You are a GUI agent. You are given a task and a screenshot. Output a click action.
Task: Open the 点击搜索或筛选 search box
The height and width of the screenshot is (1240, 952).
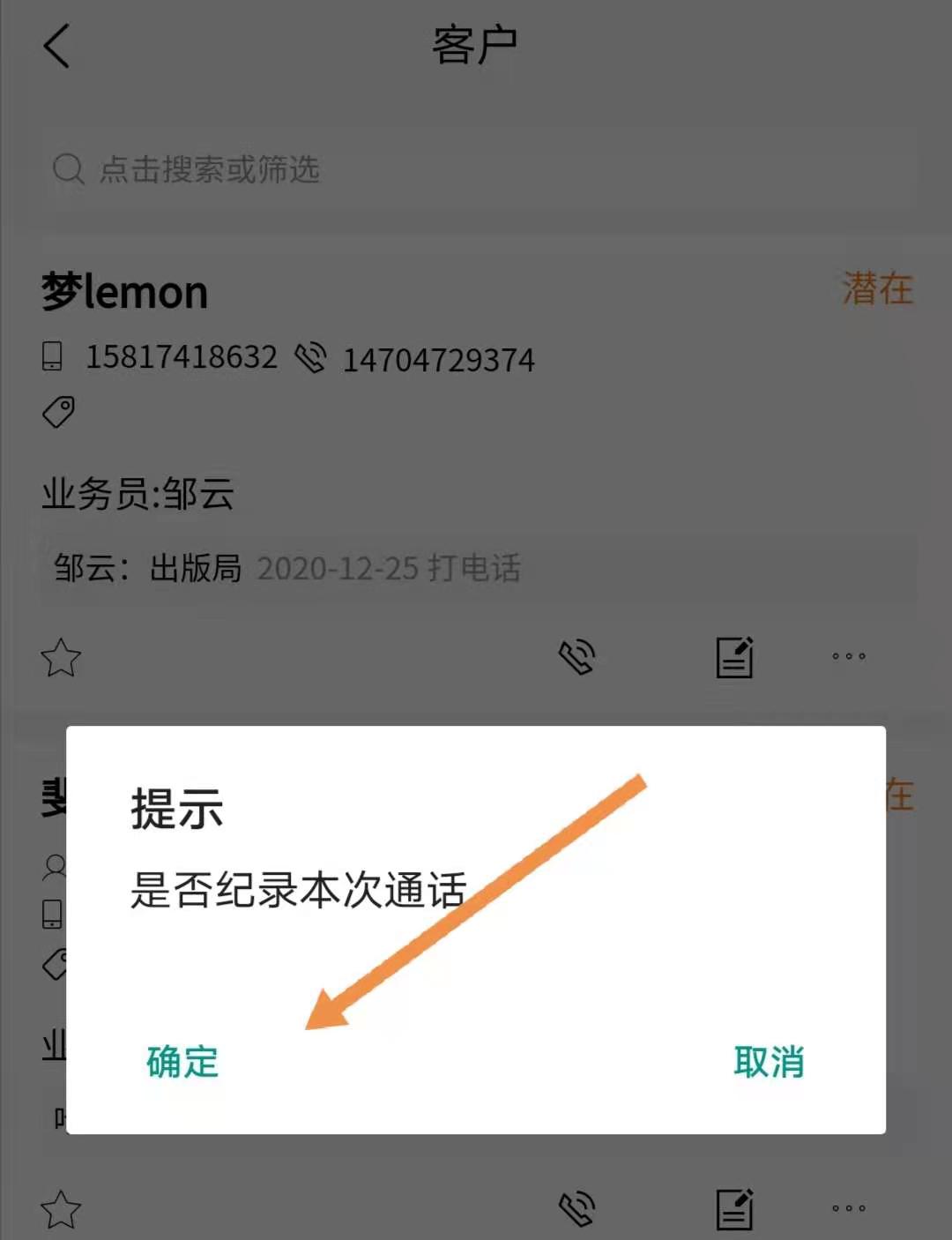[x=476, y=168]
